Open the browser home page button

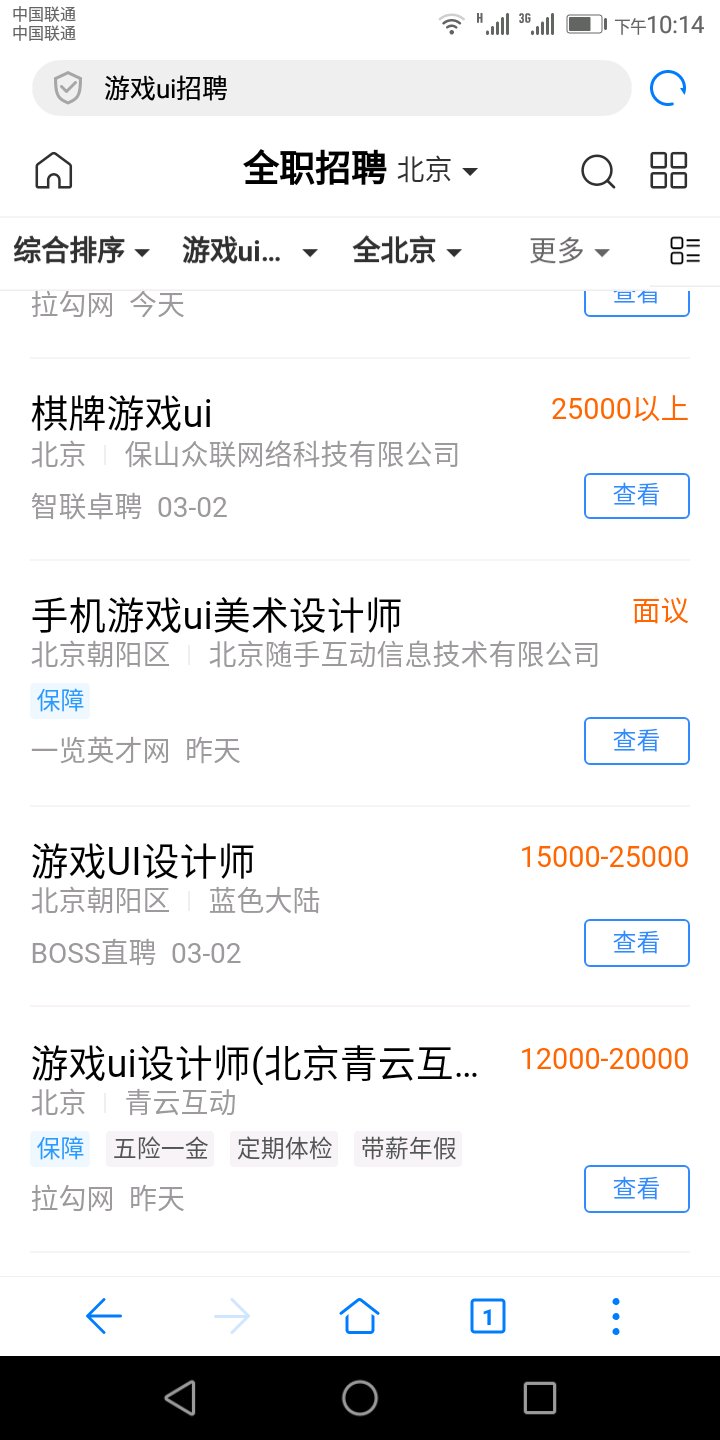click(x=360, y=1317)
